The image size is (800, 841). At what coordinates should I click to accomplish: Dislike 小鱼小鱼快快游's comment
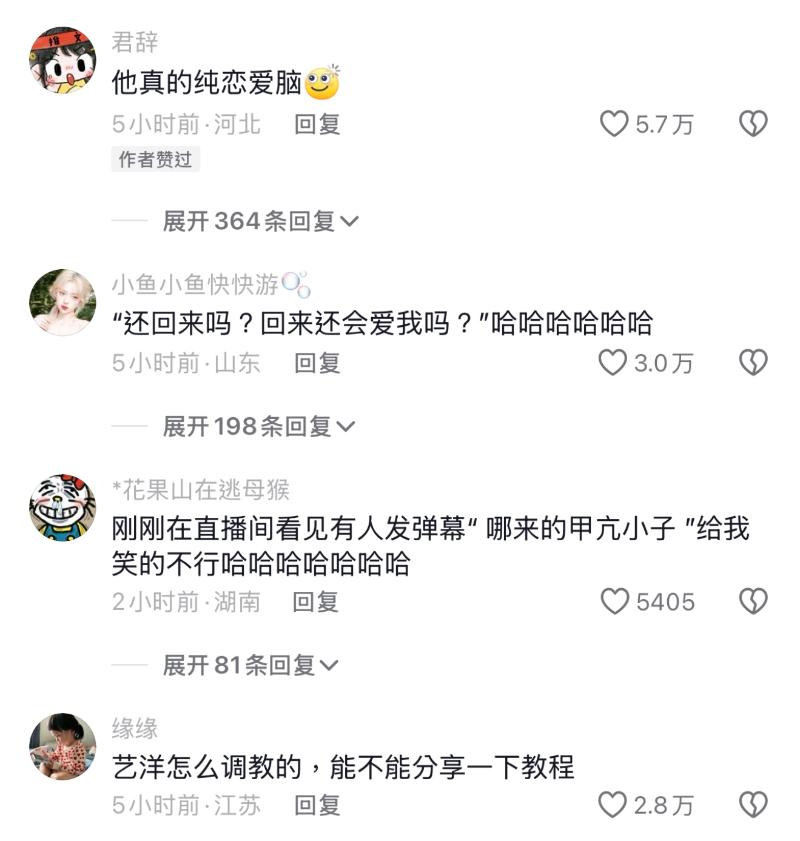coord(752,363)
